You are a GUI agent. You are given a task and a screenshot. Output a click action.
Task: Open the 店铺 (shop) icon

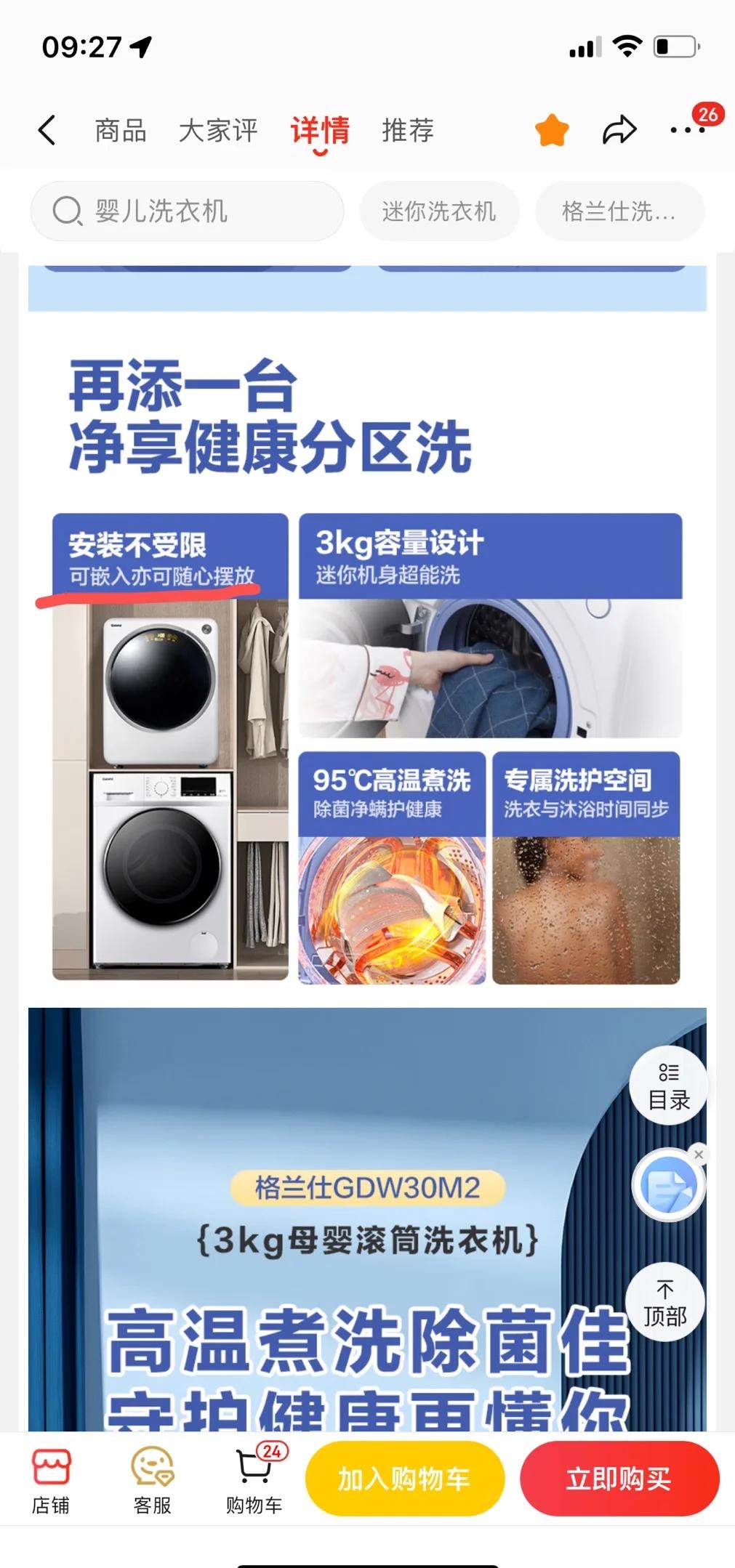52,1479
